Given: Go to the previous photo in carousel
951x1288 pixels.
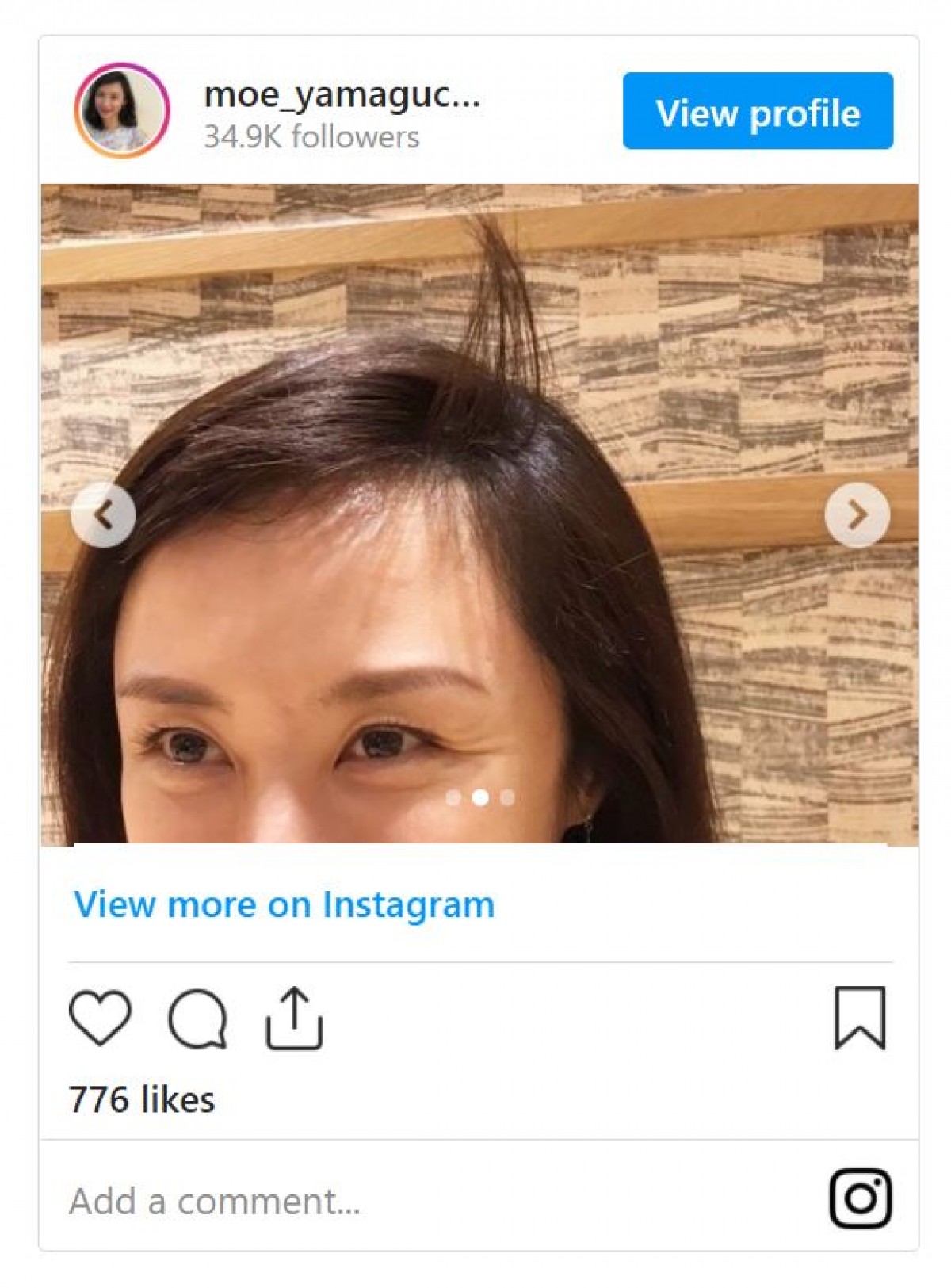Looking at the screenshot, I should click(103, 515).
